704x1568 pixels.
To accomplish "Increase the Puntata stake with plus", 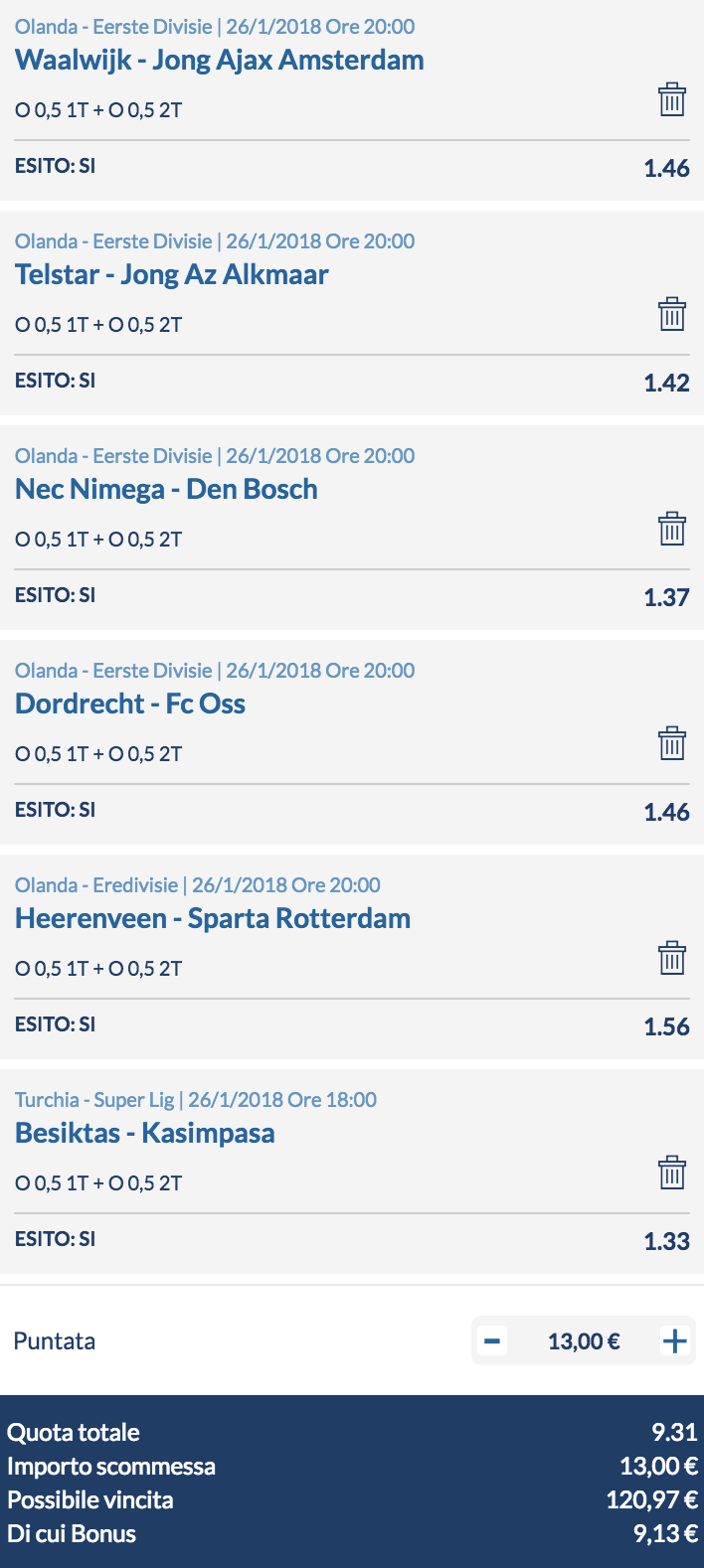I will [675, 1341].
